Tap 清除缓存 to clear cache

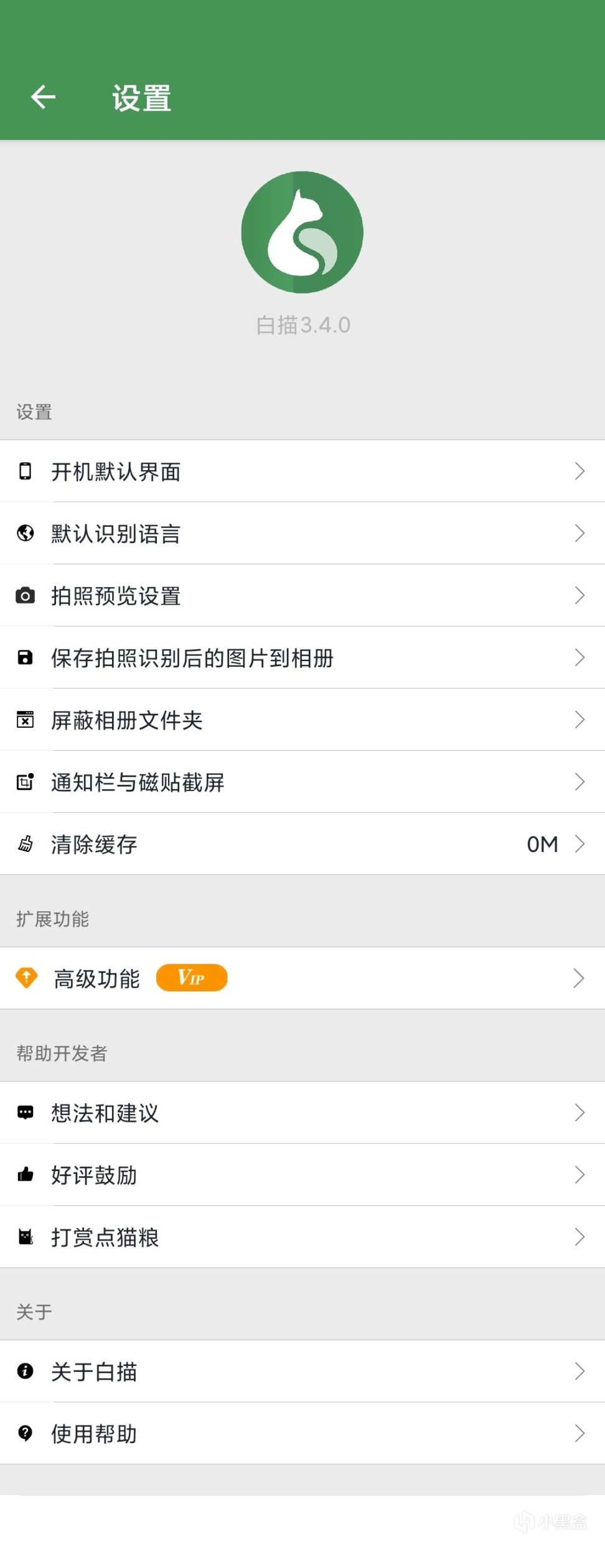302,845
